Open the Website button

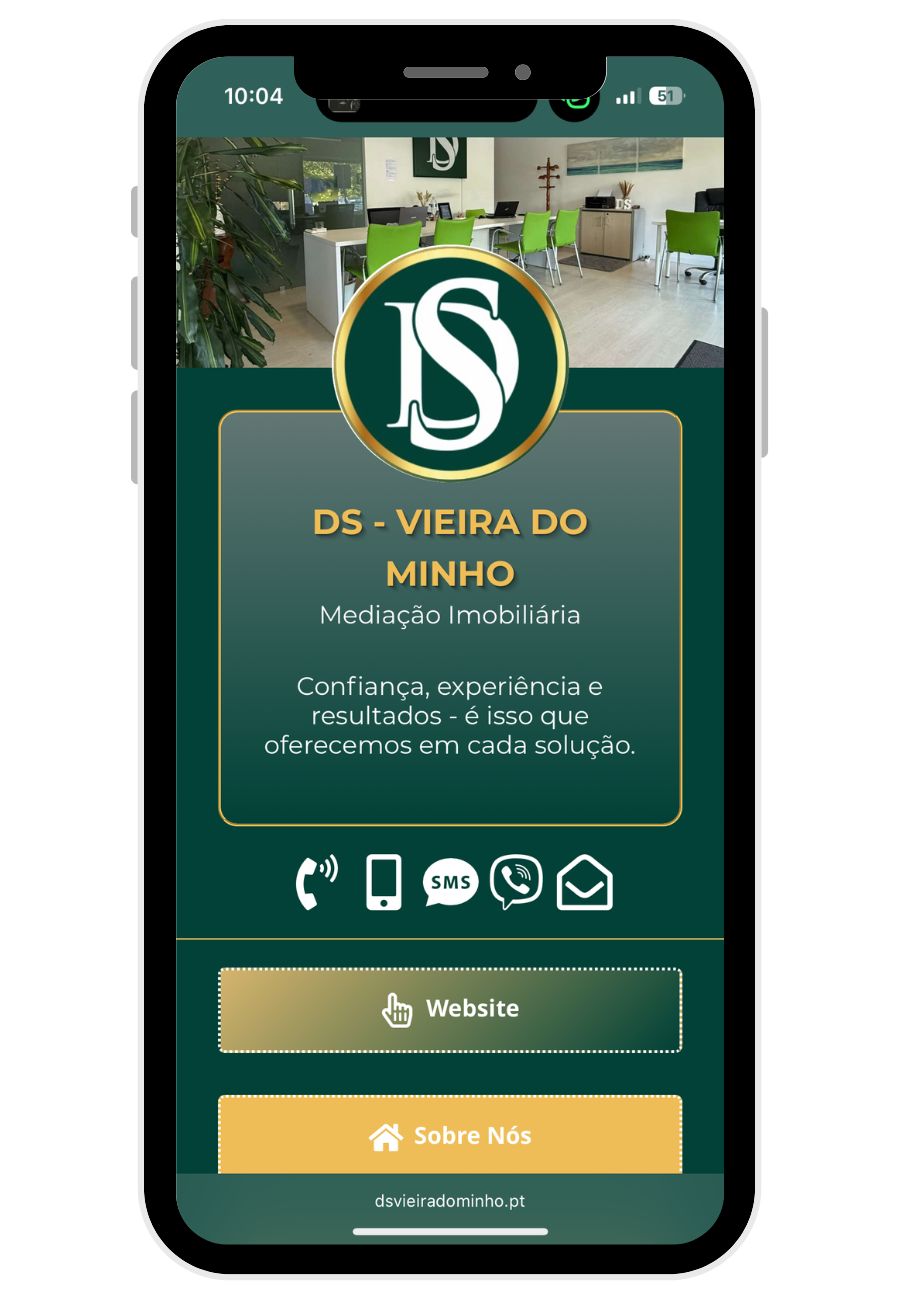(x=450, y=1009)
